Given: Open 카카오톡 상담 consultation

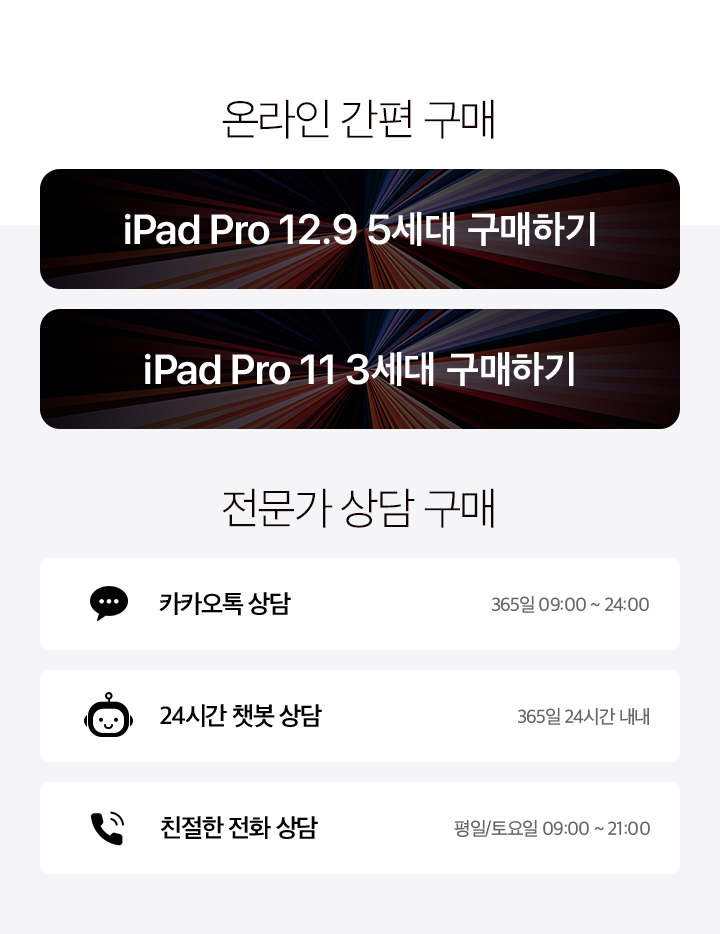Looking at the screenshot, I should 360,604.
